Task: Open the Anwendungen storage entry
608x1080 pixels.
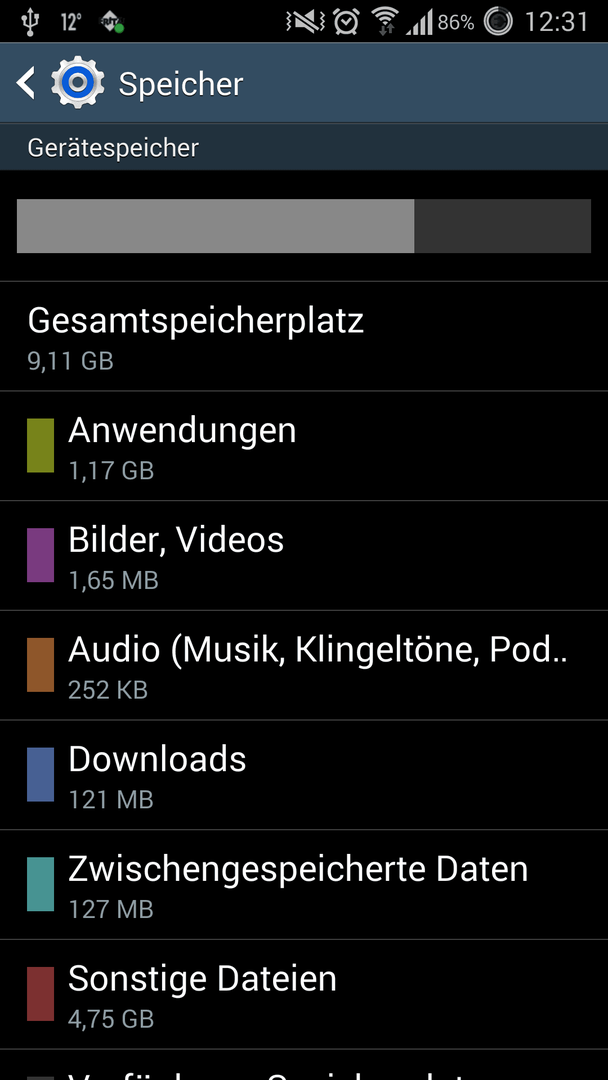Action: 304,446
